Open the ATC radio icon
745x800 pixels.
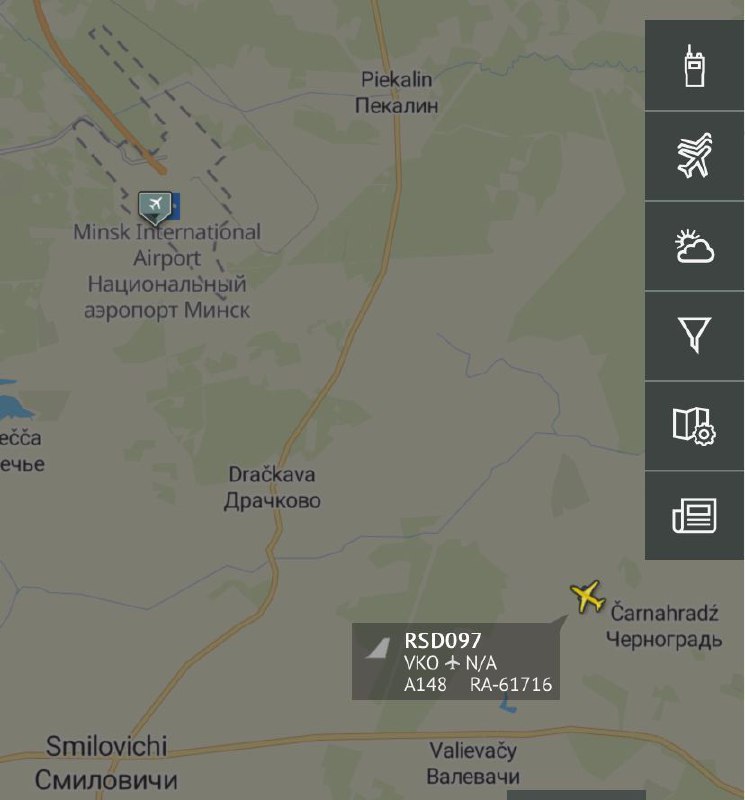tap(694, 66)
